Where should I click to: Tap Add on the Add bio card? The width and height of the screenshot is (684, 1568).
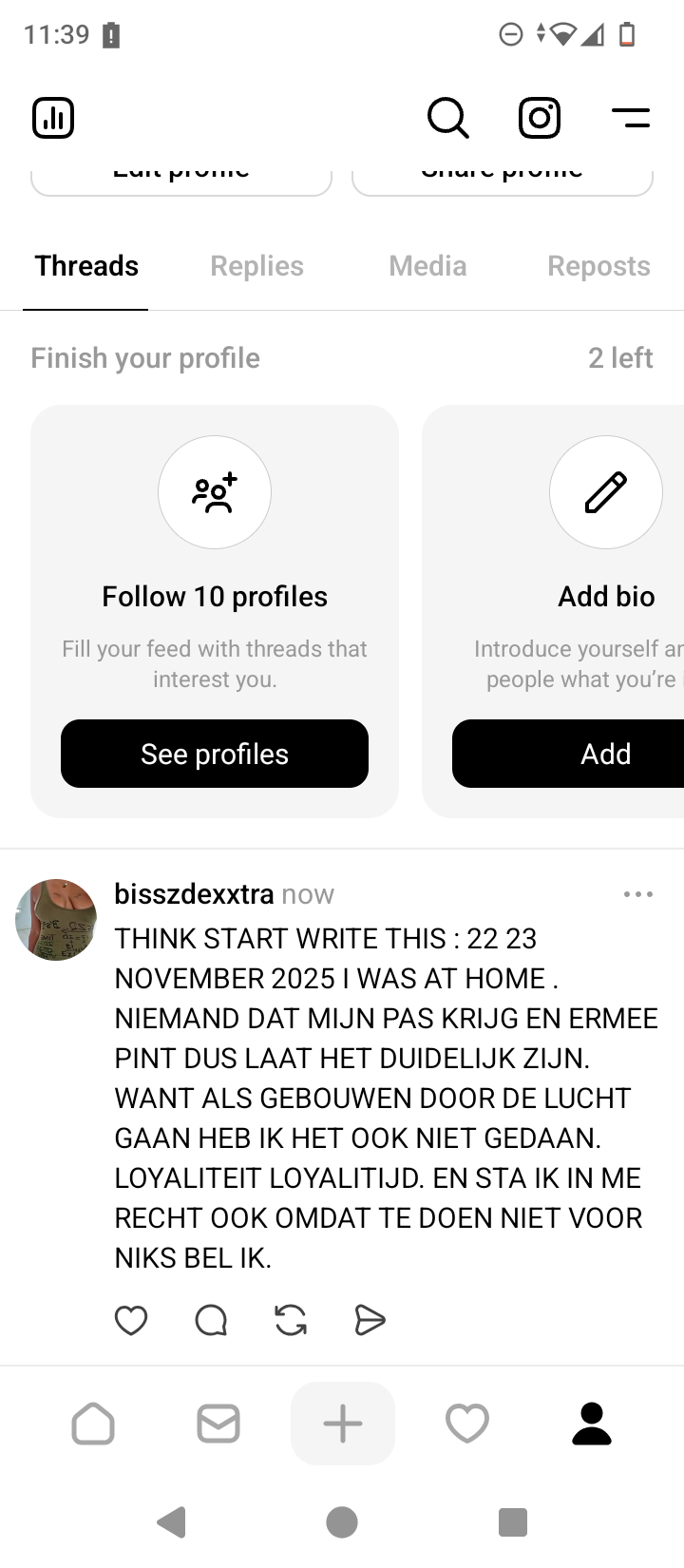click(x=605, y=754)
